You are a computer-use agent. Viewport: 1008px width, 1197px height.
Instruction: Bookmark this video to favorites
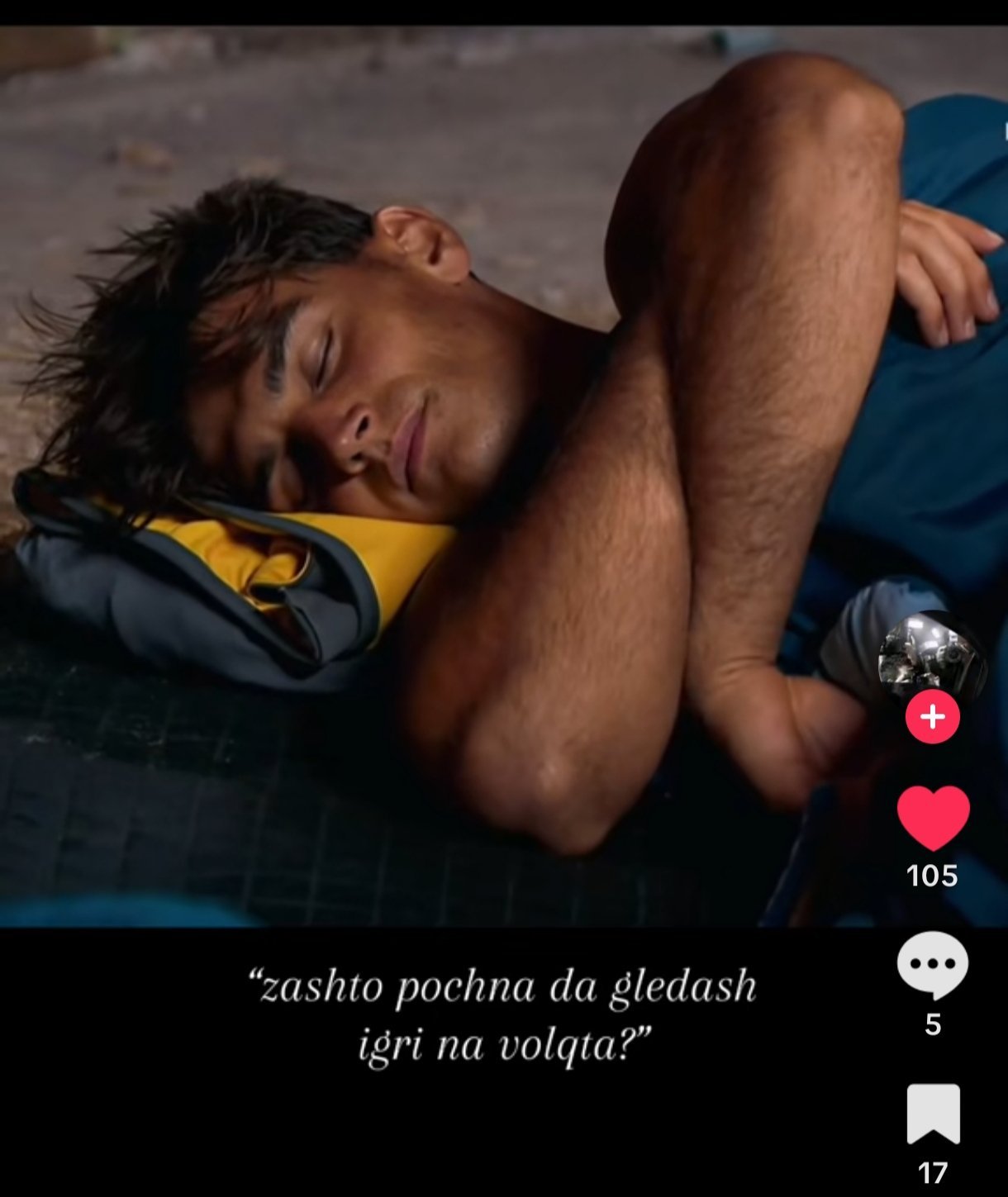933,1114
